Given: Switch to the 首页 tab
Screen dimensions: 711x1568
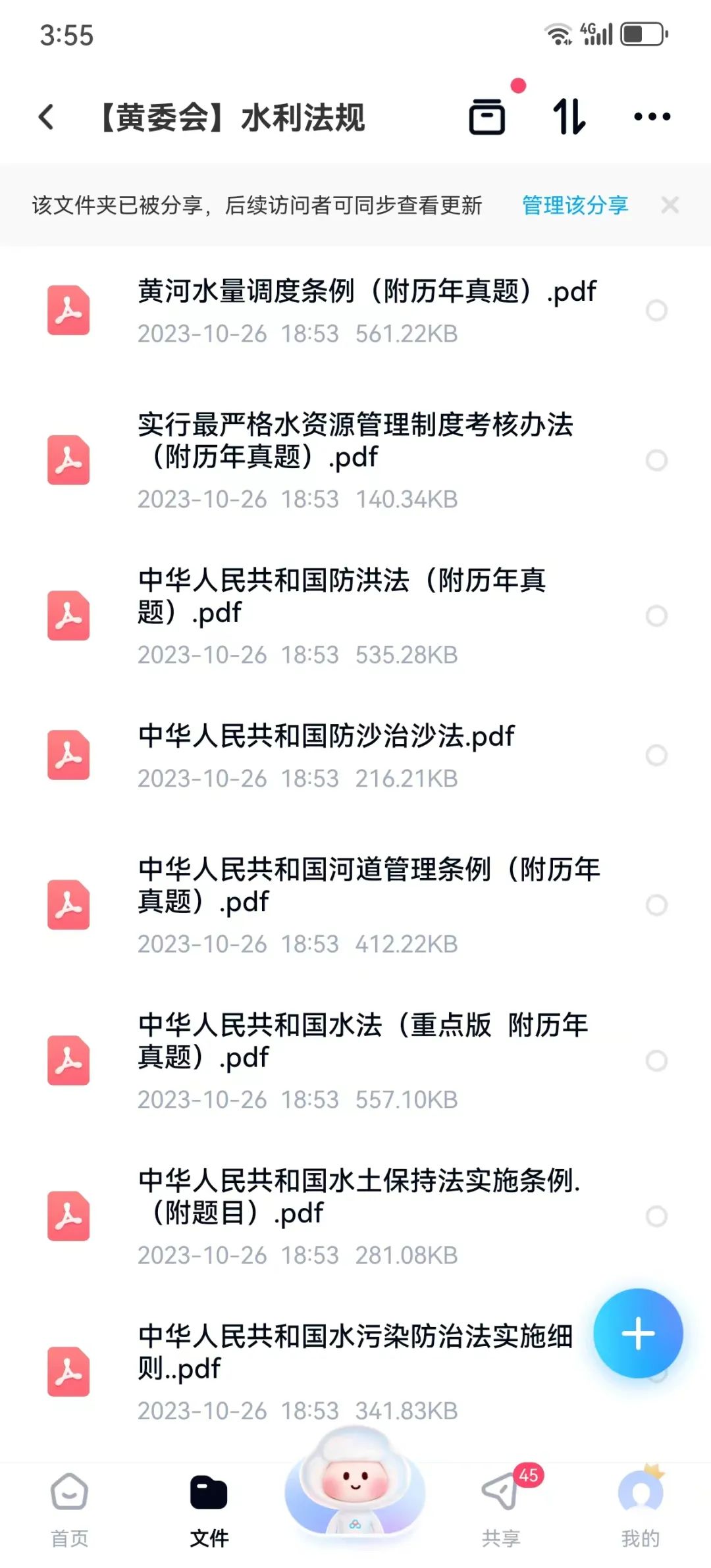Looking at the screenshot, I should pyautogui.click(x=69, y=1510).
